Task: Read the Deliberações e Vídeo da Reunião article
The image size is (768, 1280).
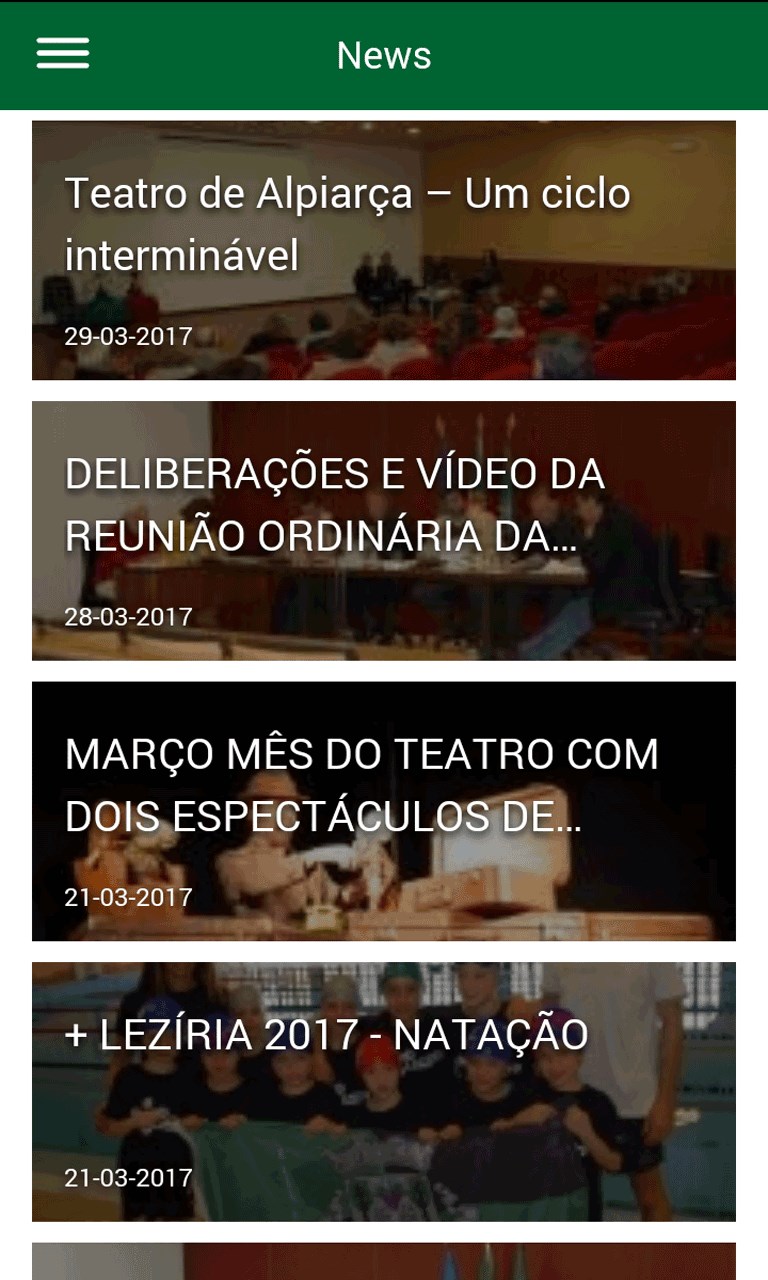Action: click(384, 530)
